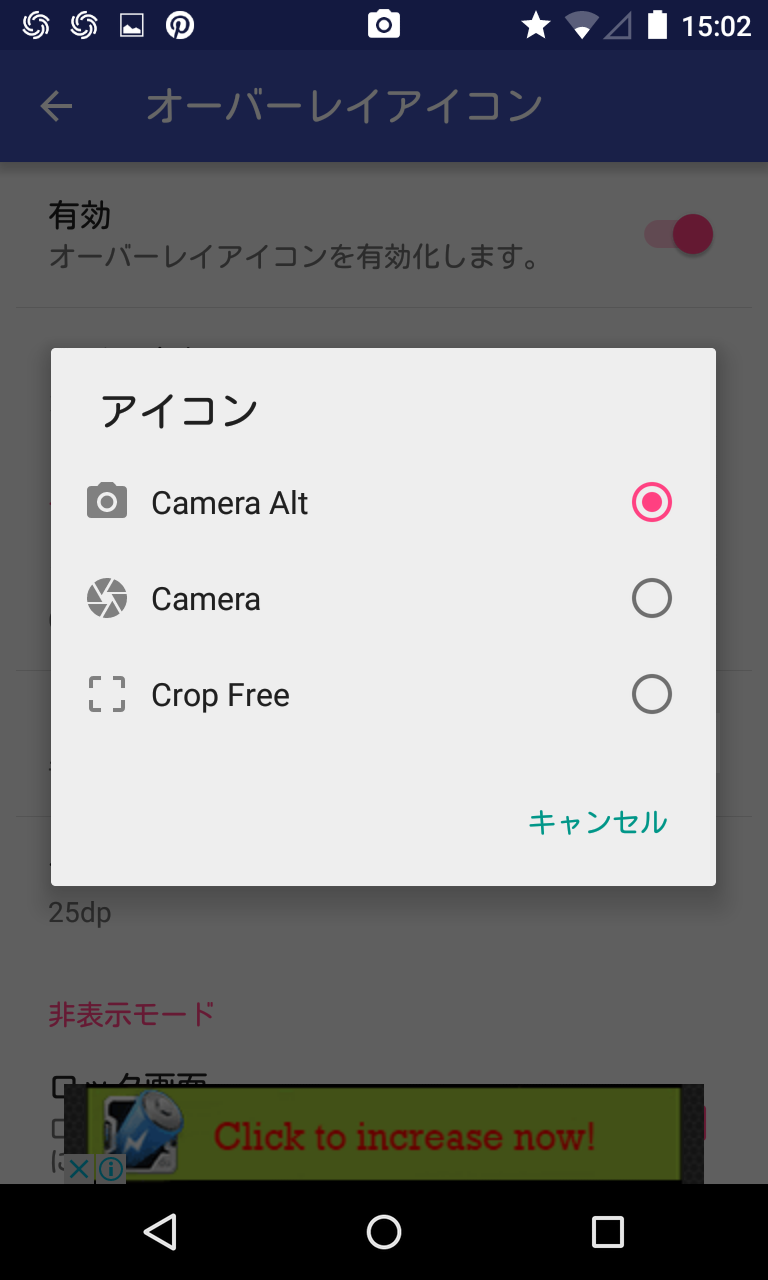Open the Pinterest icon in the status bar
Viewport: 768px width, 1280px height.
[180, 25]
